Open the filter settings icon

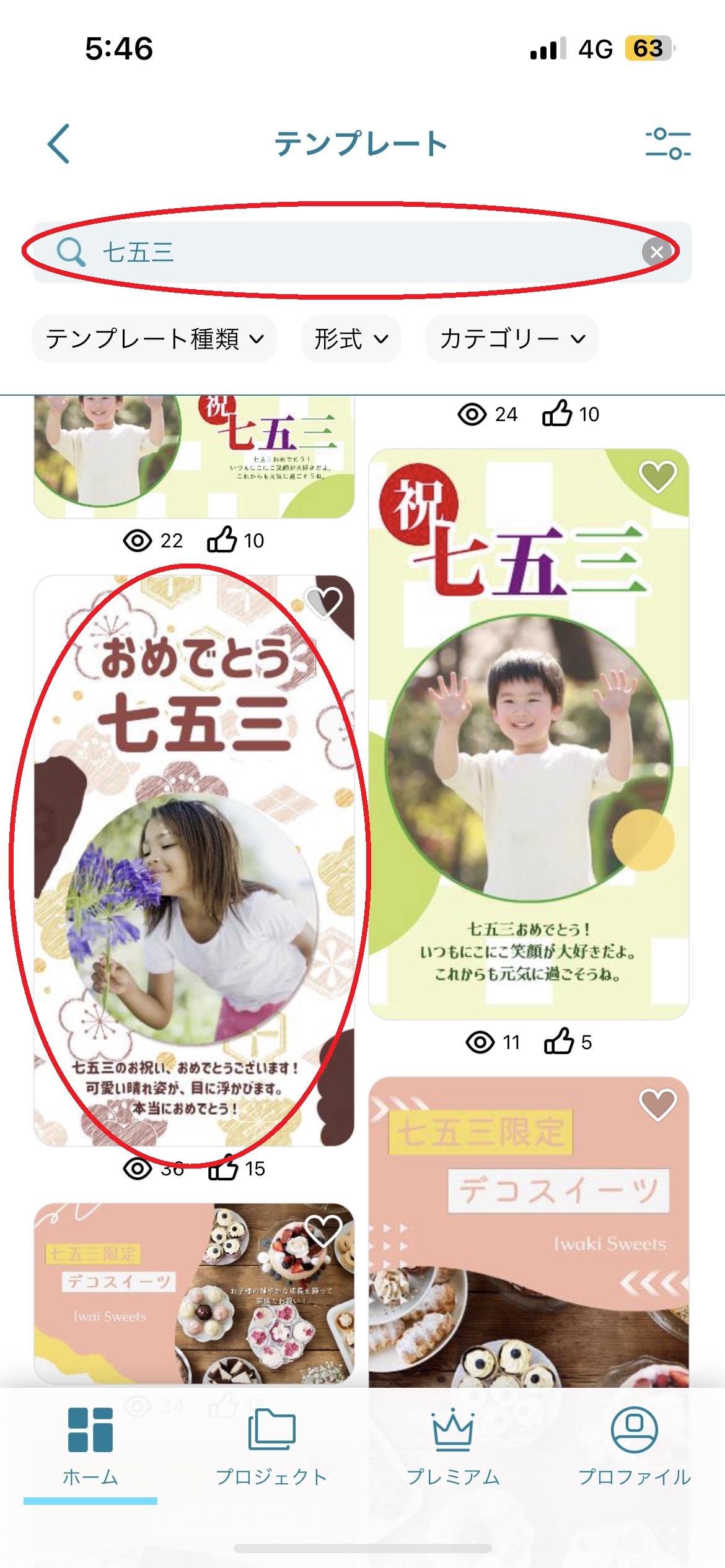coord(668,144)
